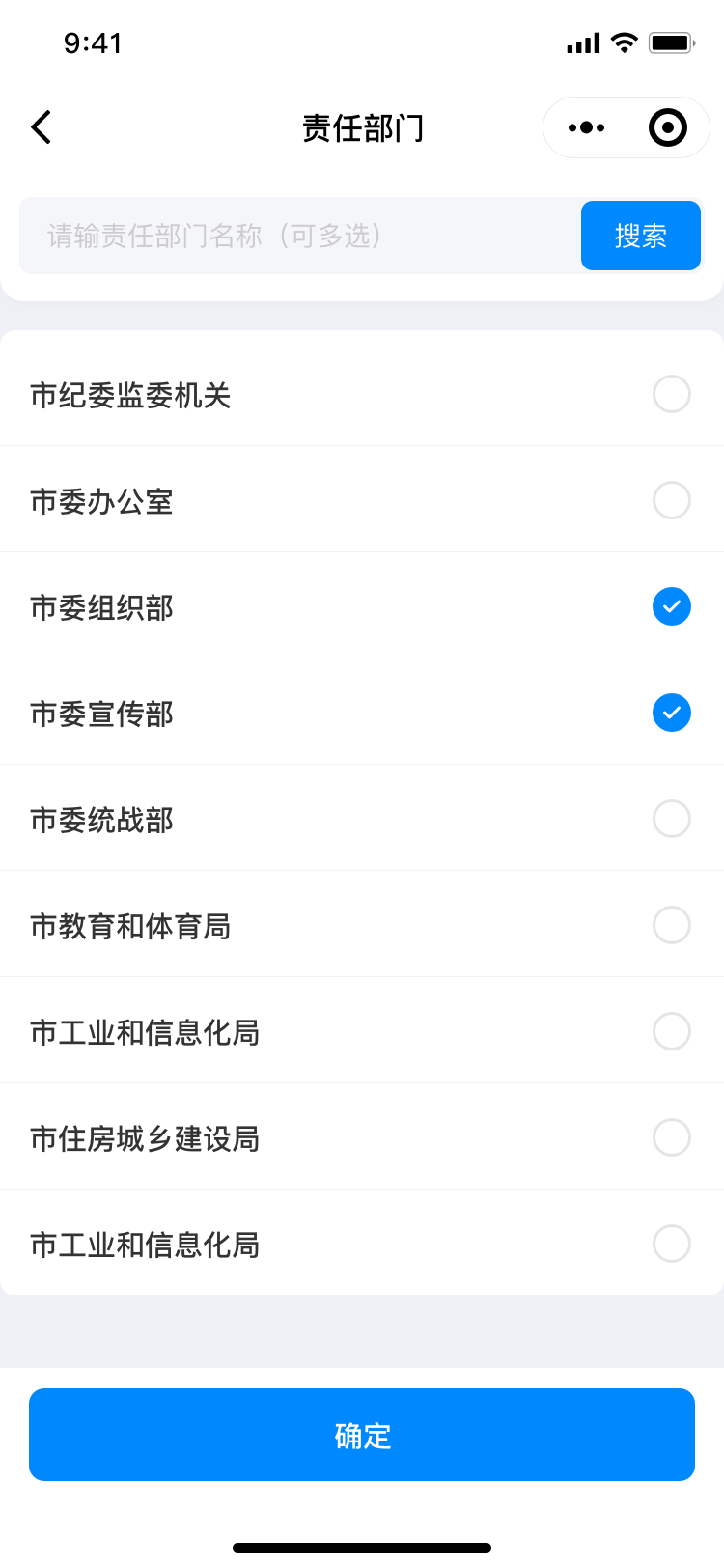Viewport: 724px width, 1568px height.
Task: Focus the 请输责任部门名称 search field
Action: click(x=300, y=236)
